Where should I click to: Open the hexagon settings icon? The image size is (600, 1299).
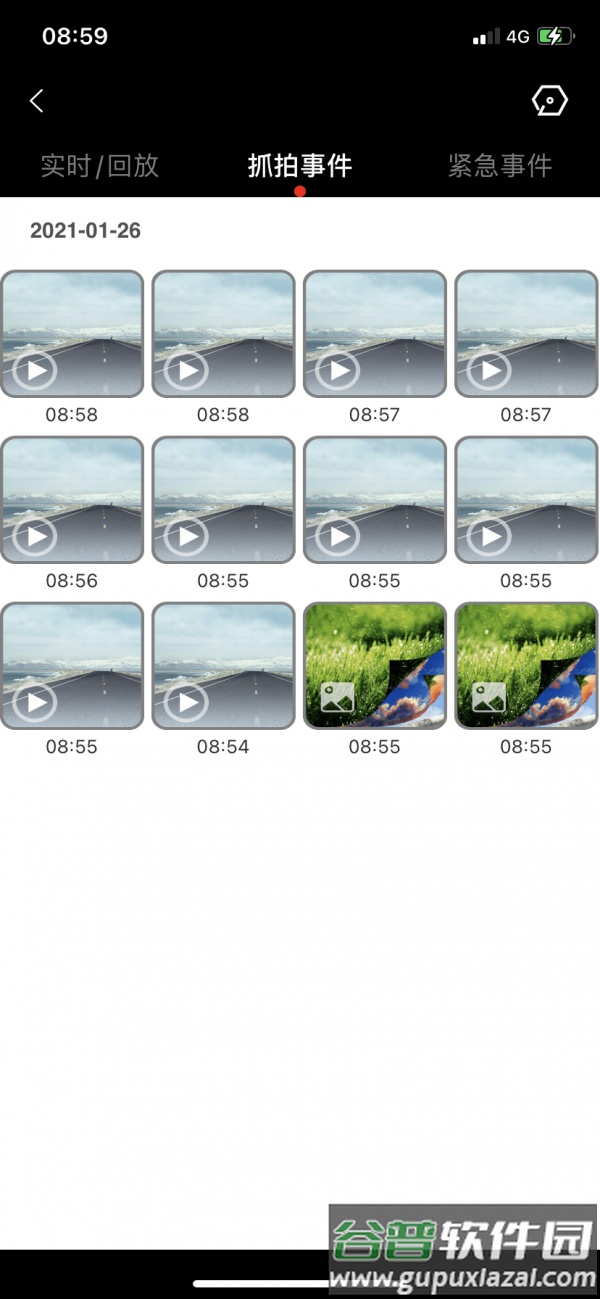(x=549, y=101)
